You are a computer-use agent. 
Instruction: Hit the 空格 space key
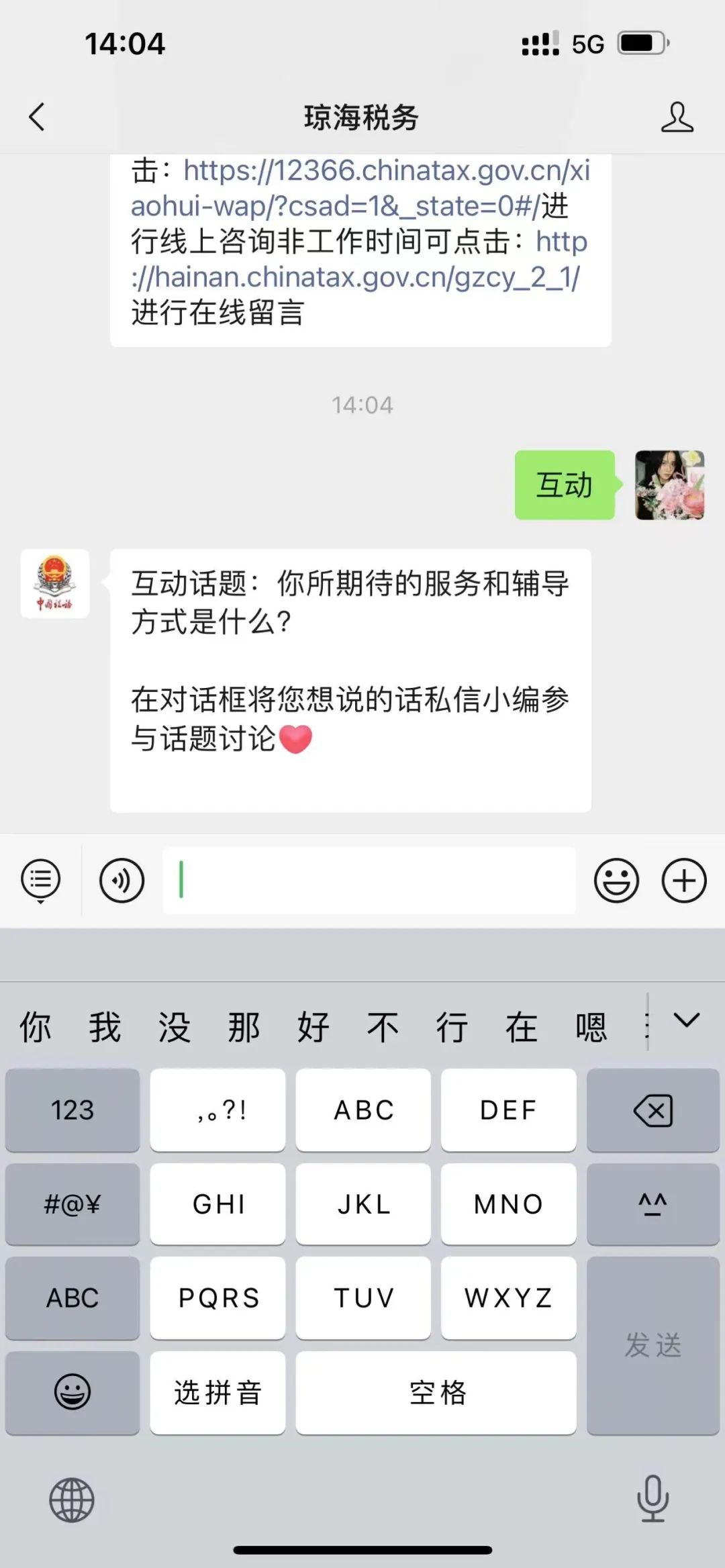[436, 1393]
